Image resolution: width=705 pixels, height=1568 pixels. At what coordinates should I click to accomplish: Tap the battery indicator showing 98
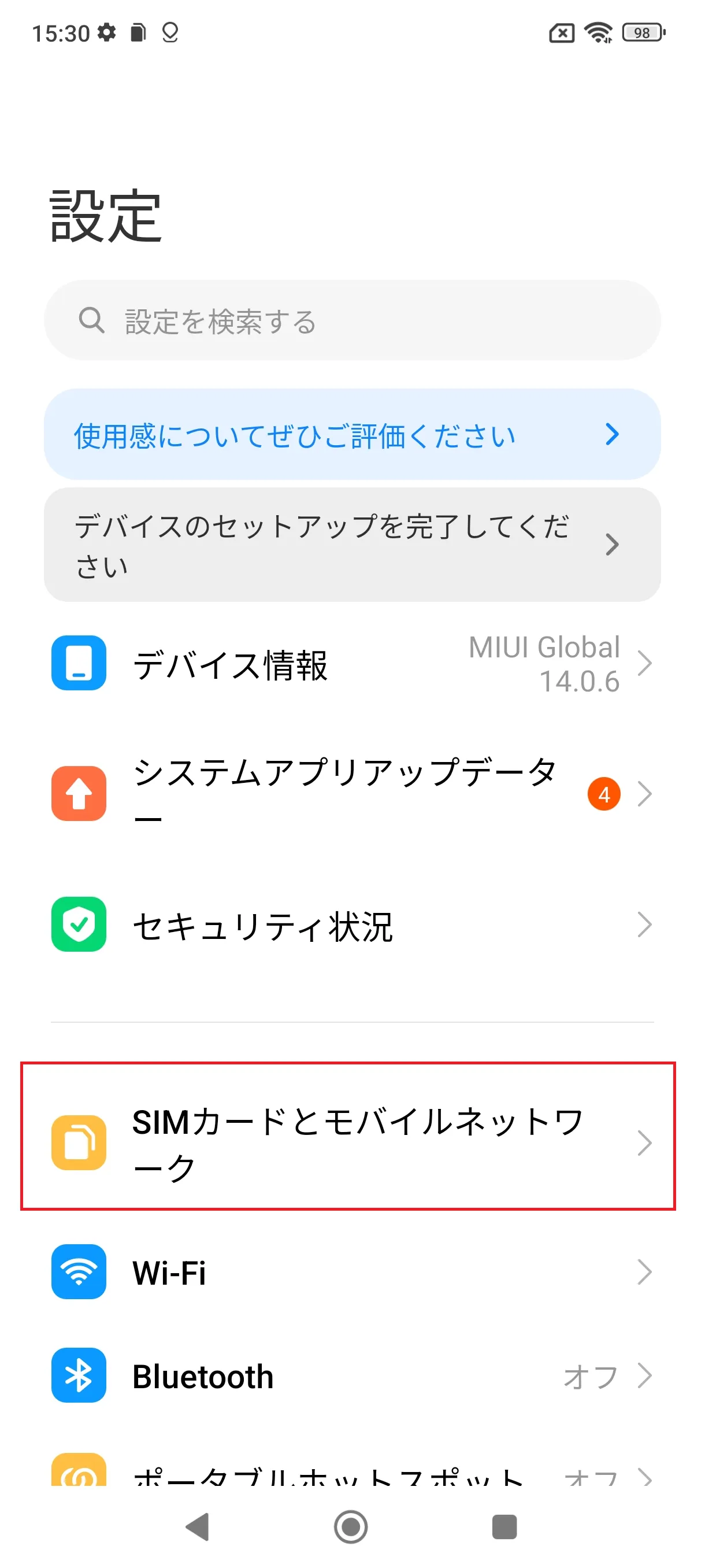coord(642,33)
